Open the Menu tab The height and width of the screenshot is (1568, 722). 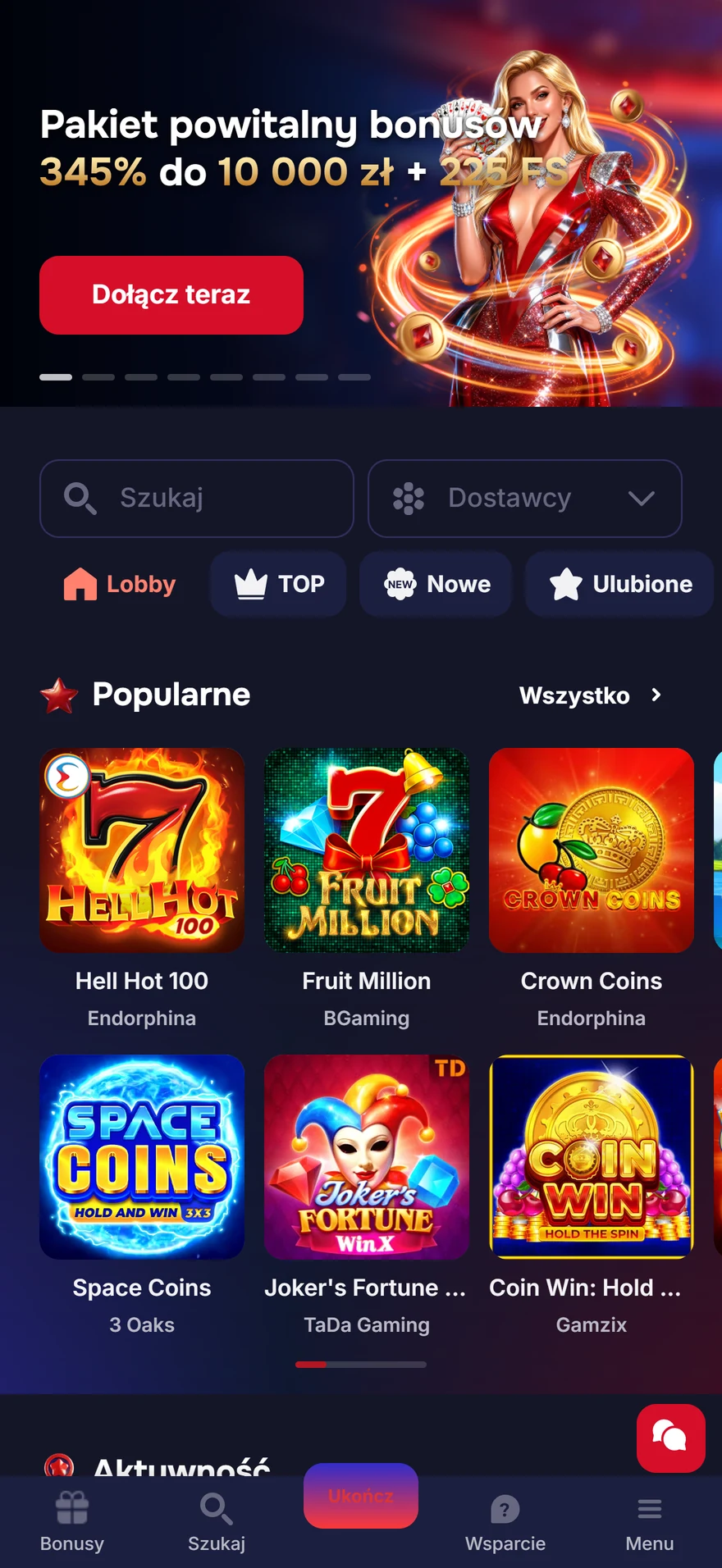point(650,1523)
